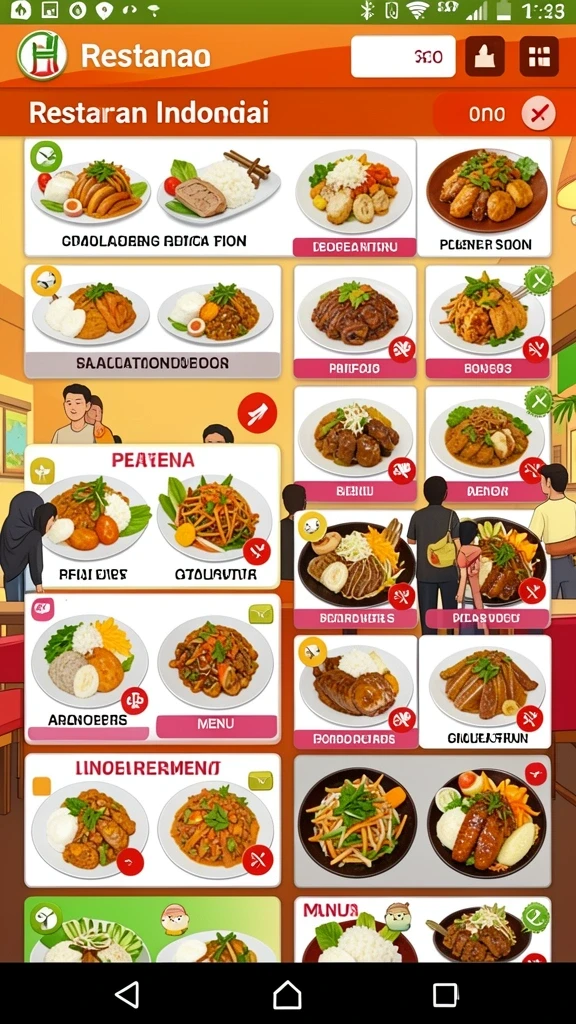
Task: Dismiss with the red X next to ono
Action: tap(539, 114)
